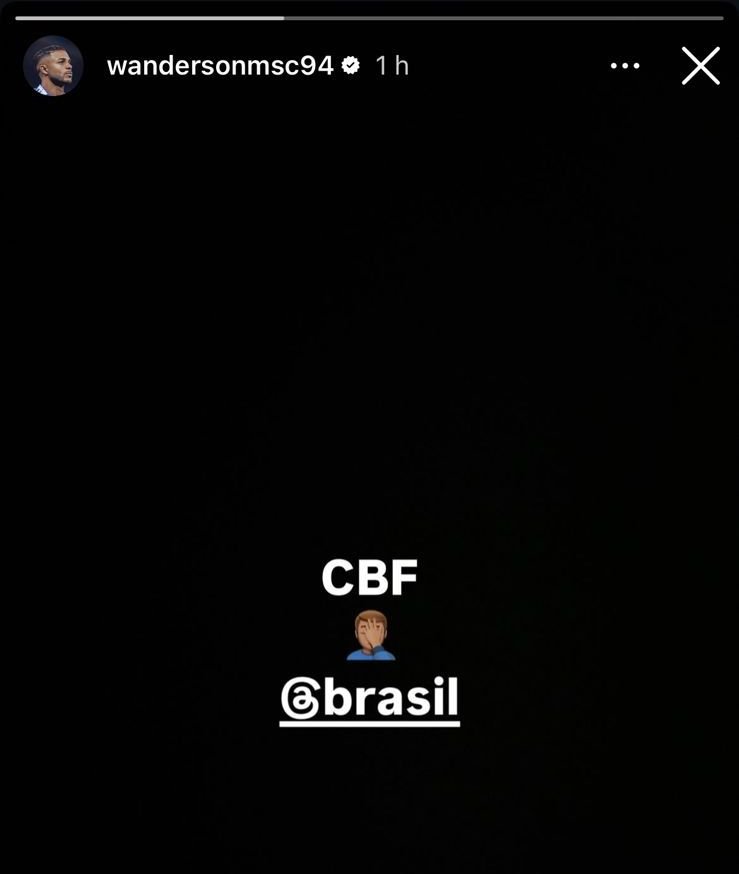Open the three-dot story options menu
Image resolution: width=739 pixels, height=874 pixels.
coord(625,66)
